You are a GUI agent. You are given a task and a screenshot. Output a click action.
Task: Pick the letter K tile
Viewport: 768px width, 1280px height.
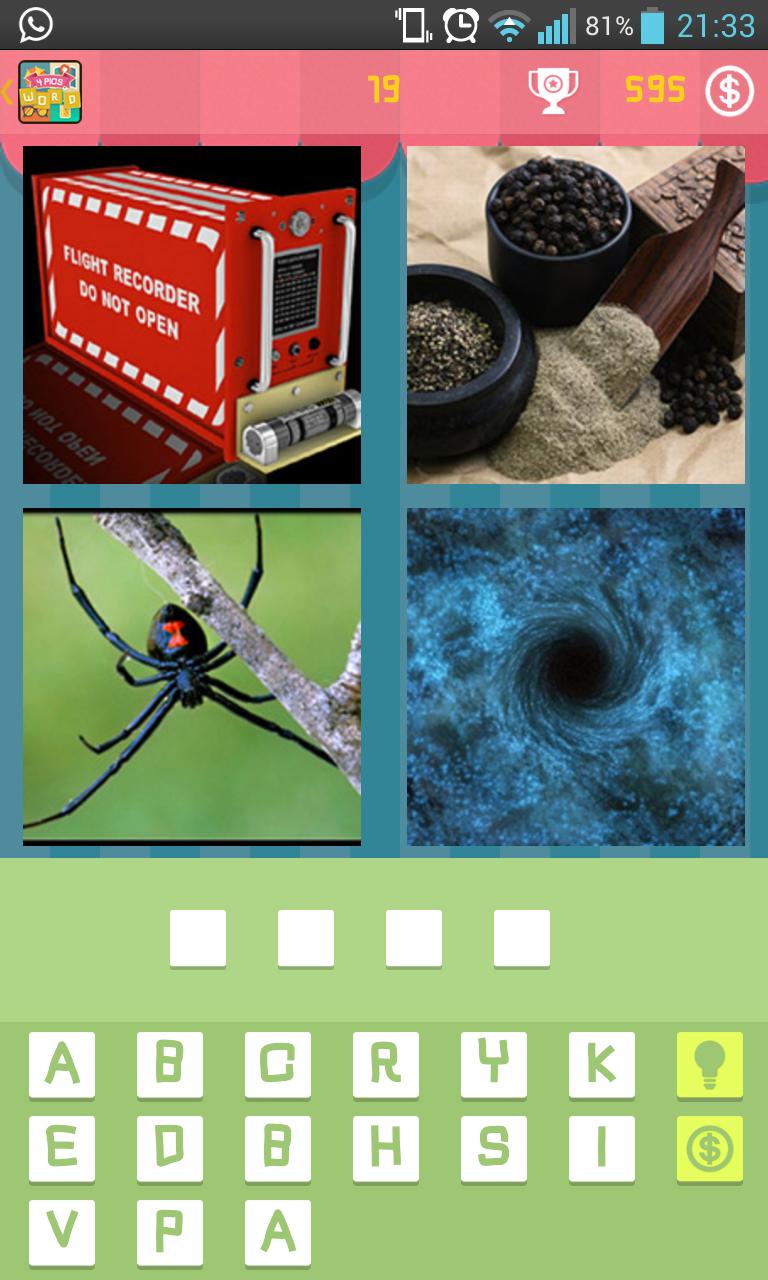pyautogui.click(x=601, y=1065)
